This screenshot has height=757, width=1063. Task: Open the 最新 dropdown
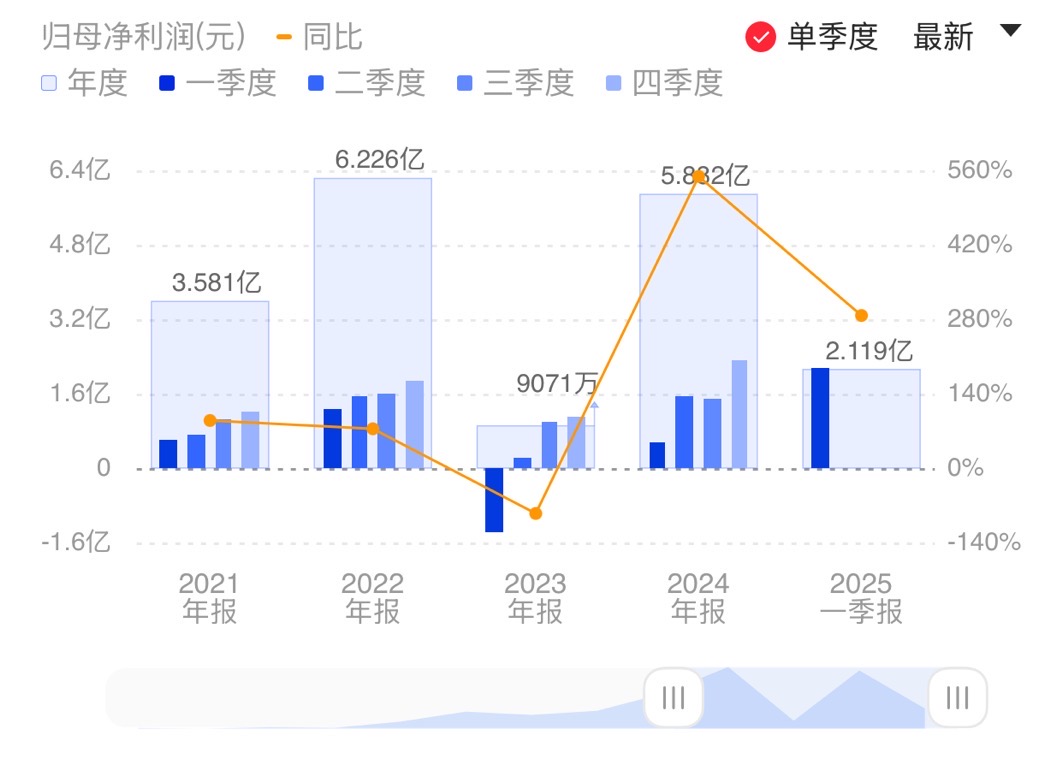pos(965,37)
